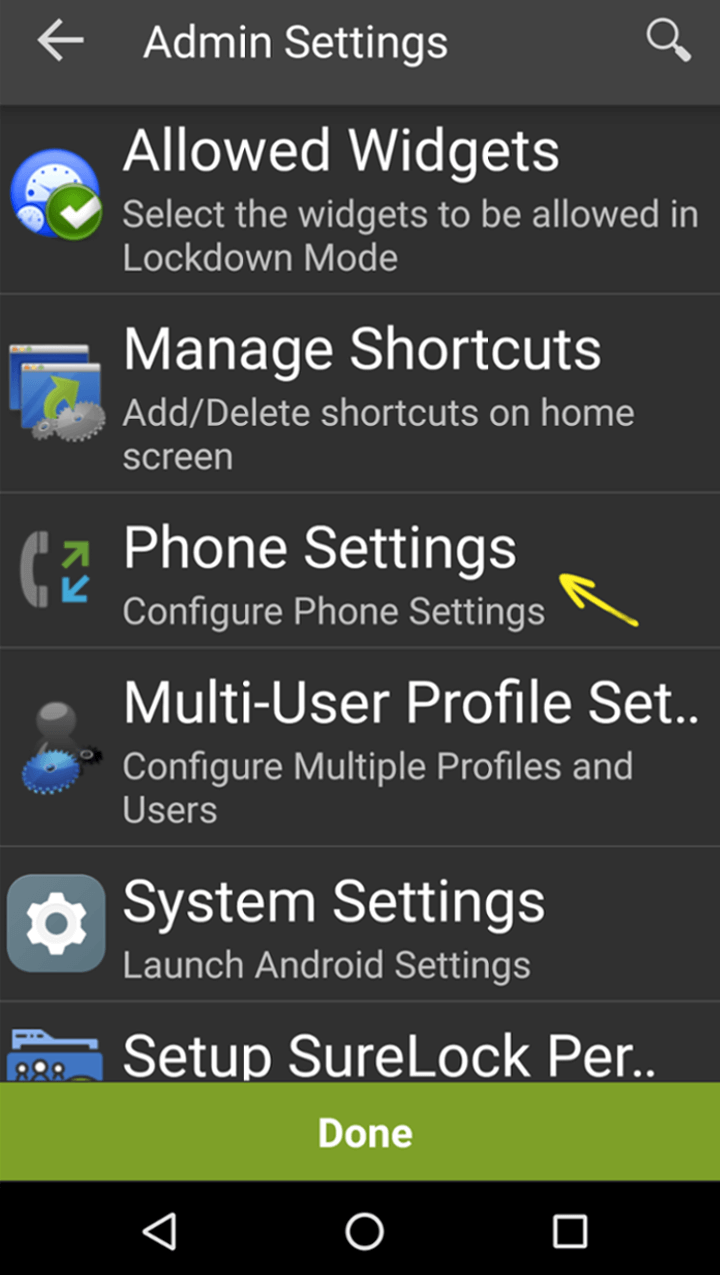Viewport: 720px width, 1280px height.
Task: Open the search magnifier in the app bar
Action: 668,42
